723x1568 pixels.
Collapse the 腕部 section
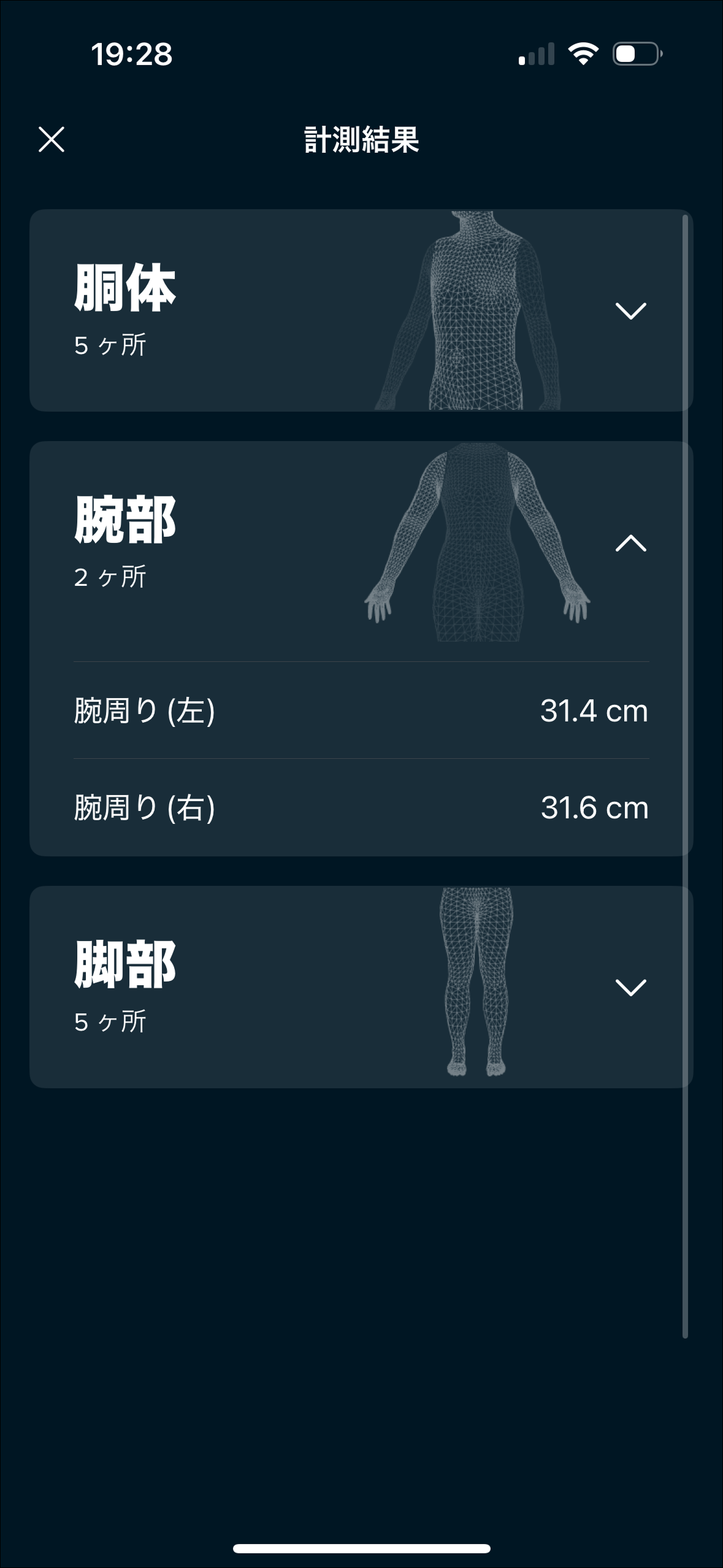(x=630, y=543)
